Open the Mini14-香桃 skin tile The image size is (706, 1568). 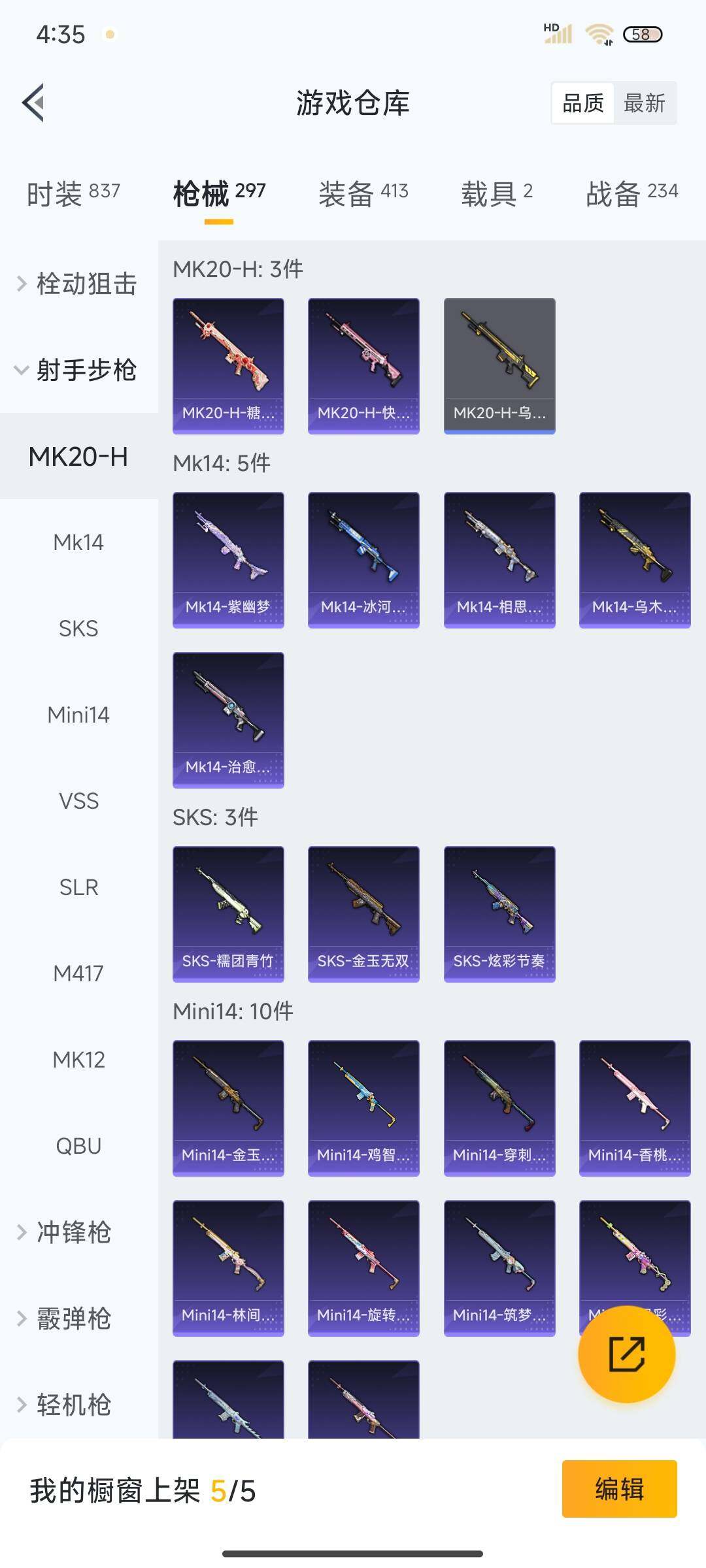click(x=635, y=1108)
